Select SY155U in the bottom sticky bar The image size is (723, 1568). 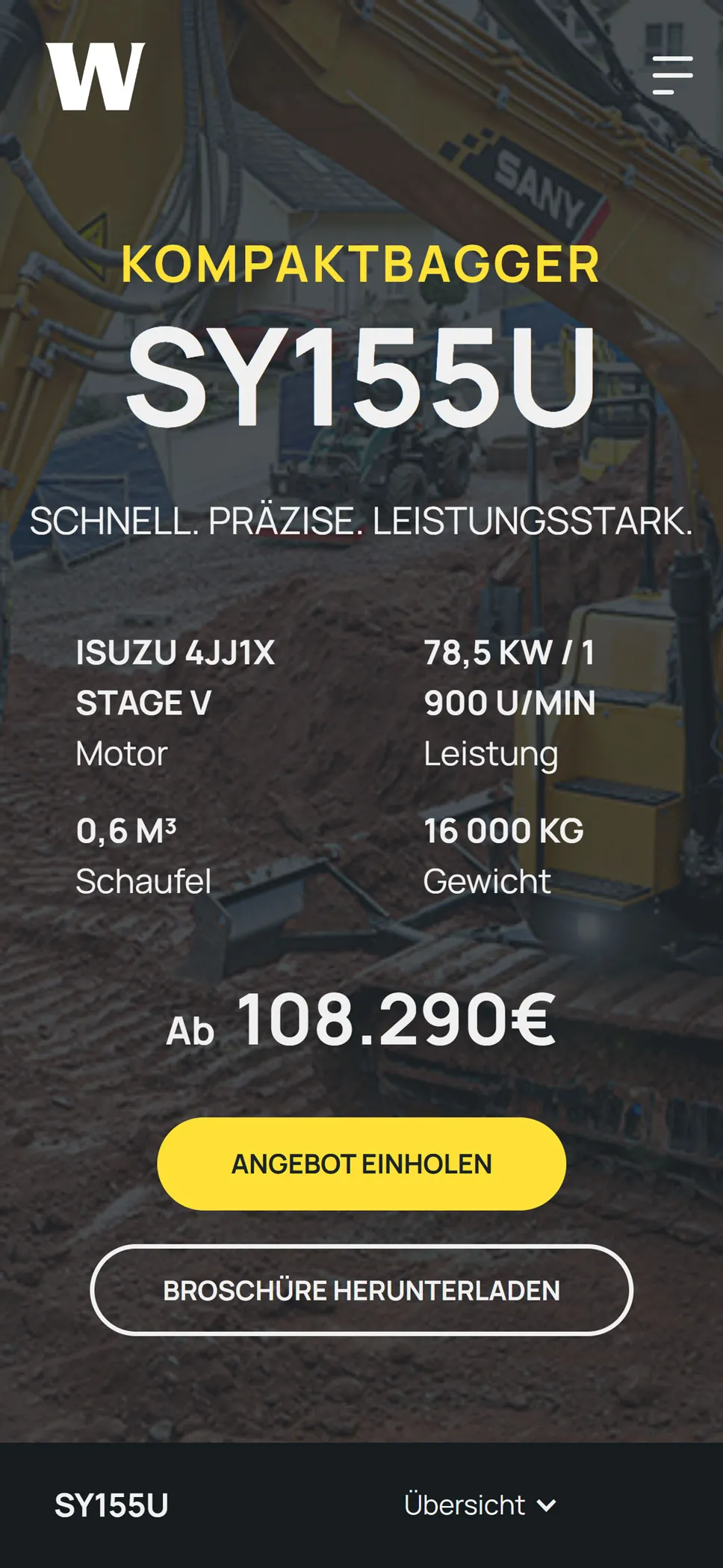tap(112, 1504)
